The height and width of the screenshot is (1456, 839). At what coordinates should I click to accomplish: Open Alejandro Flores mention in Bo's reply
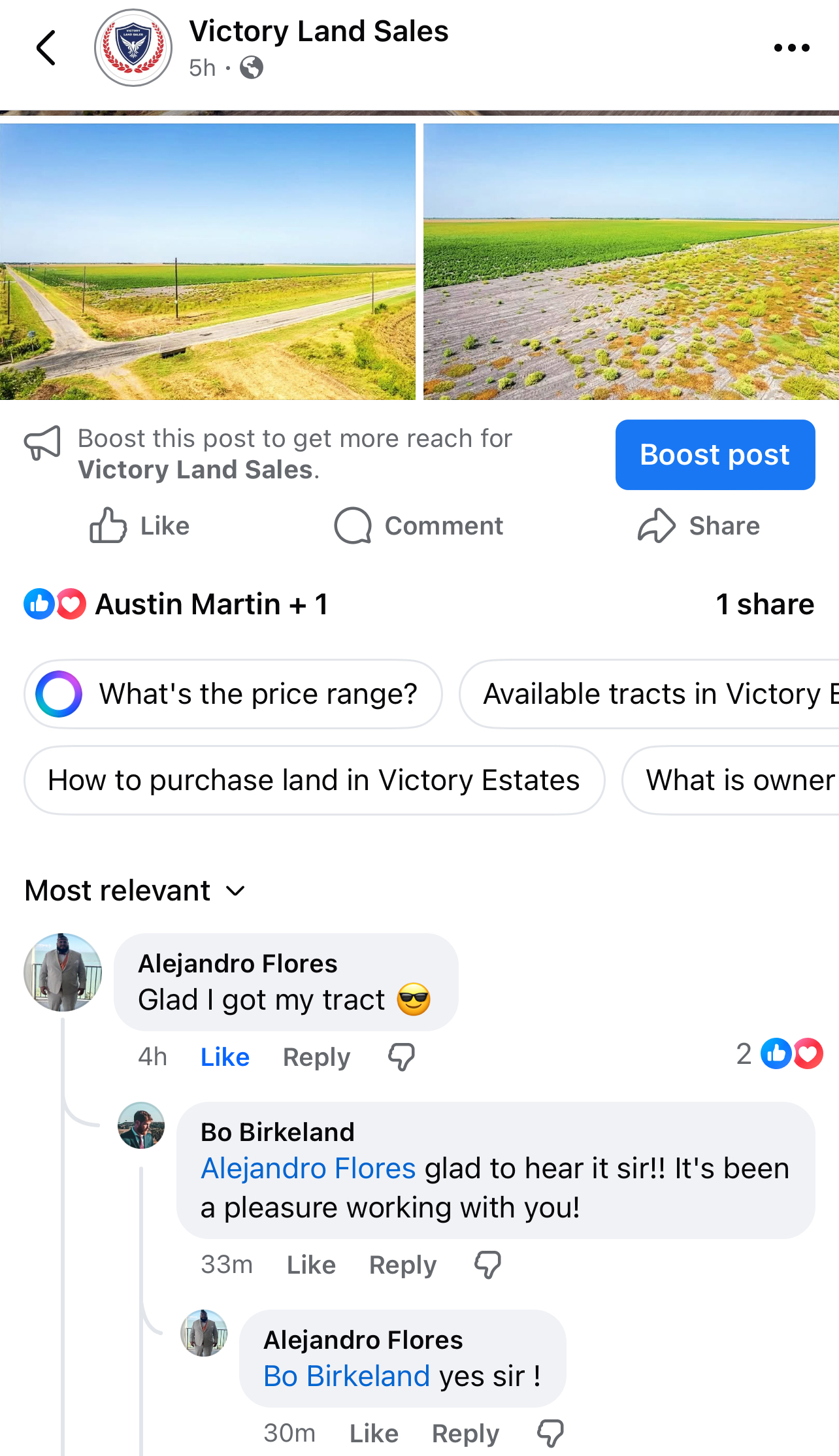point(308,1168)
